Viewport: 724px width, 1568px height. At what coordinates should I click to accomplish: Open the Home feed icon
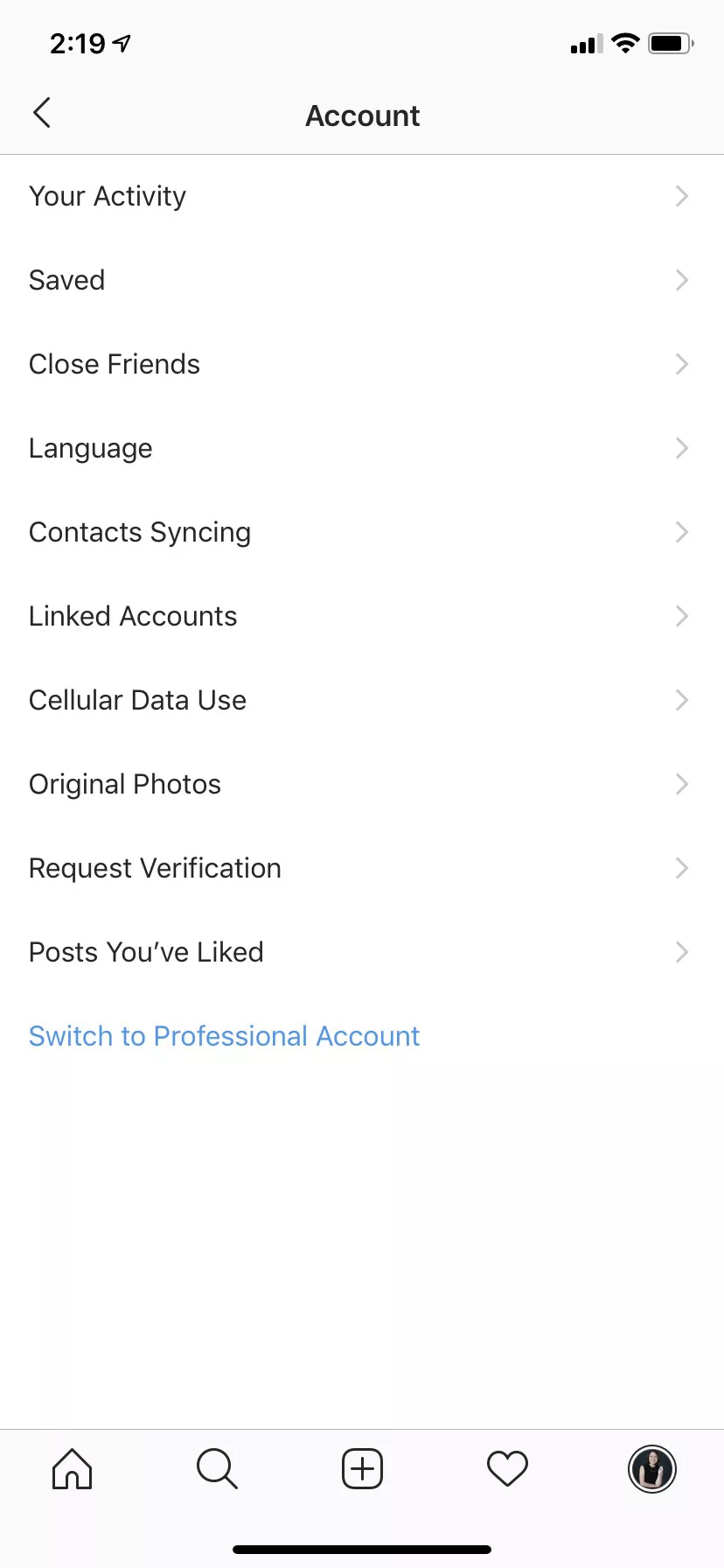(x=72, y=1468)
